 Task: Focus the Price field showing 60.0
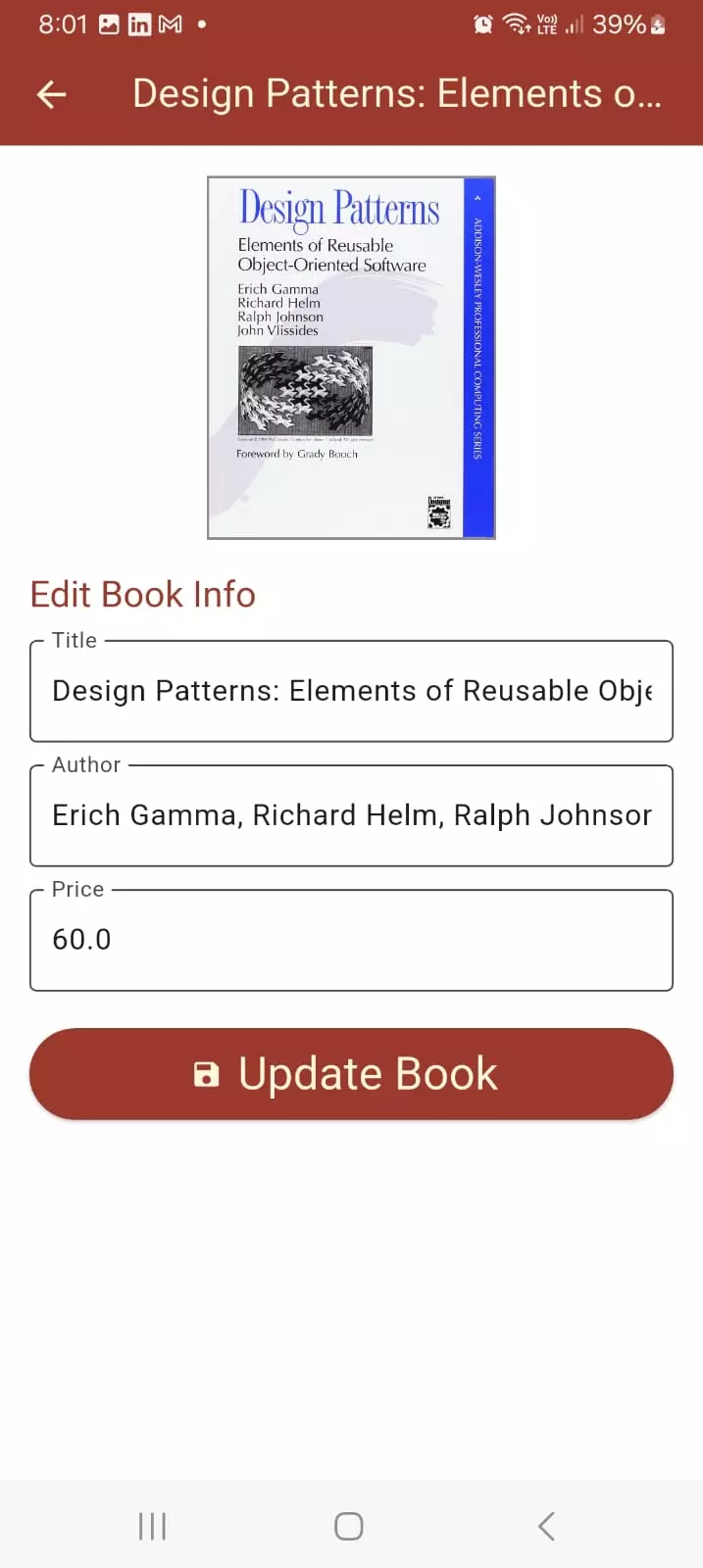351,941
